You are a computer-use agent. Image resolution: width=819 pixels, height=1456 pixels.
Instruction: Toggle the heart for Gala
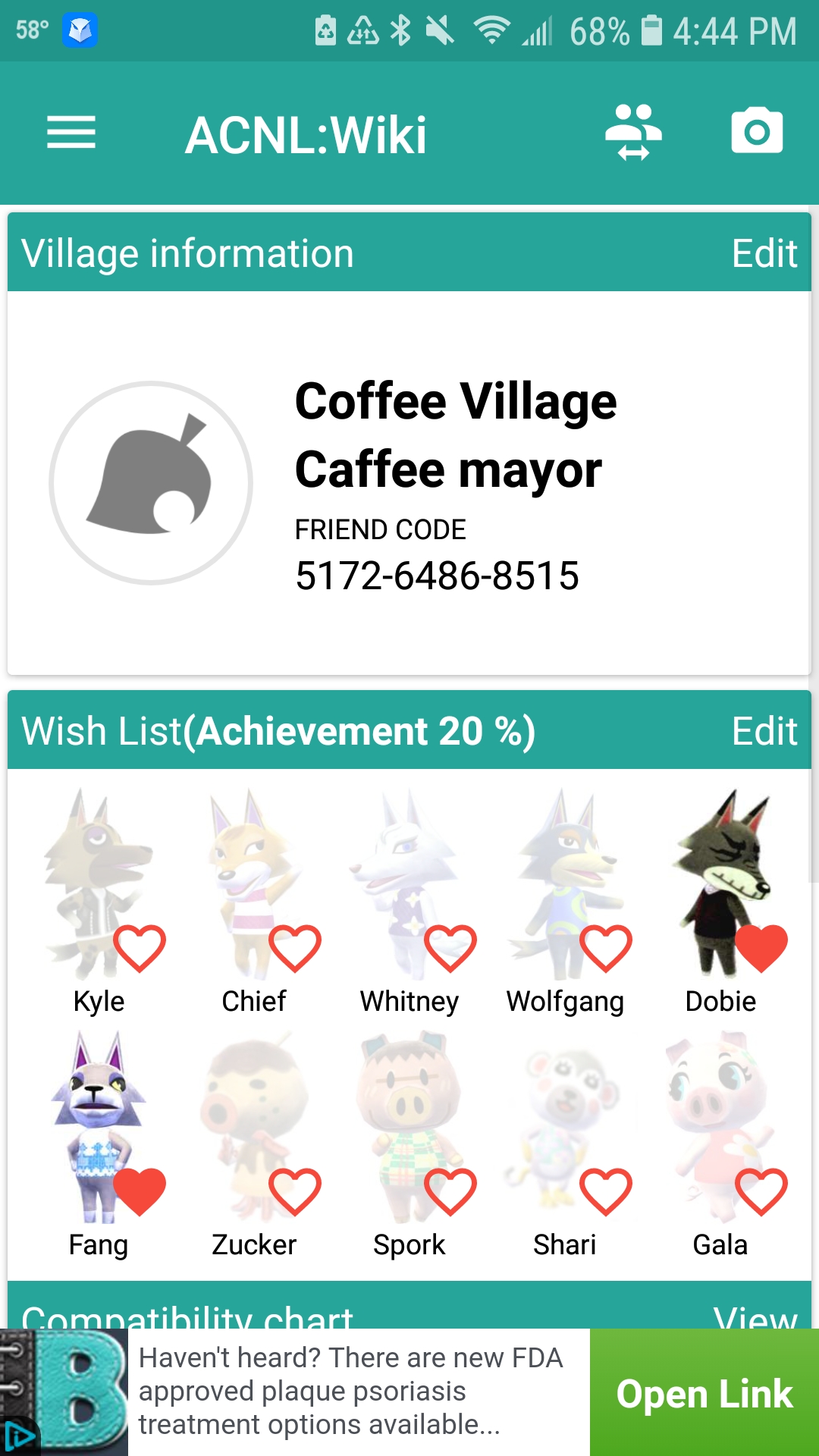(x=761, y=1191)
